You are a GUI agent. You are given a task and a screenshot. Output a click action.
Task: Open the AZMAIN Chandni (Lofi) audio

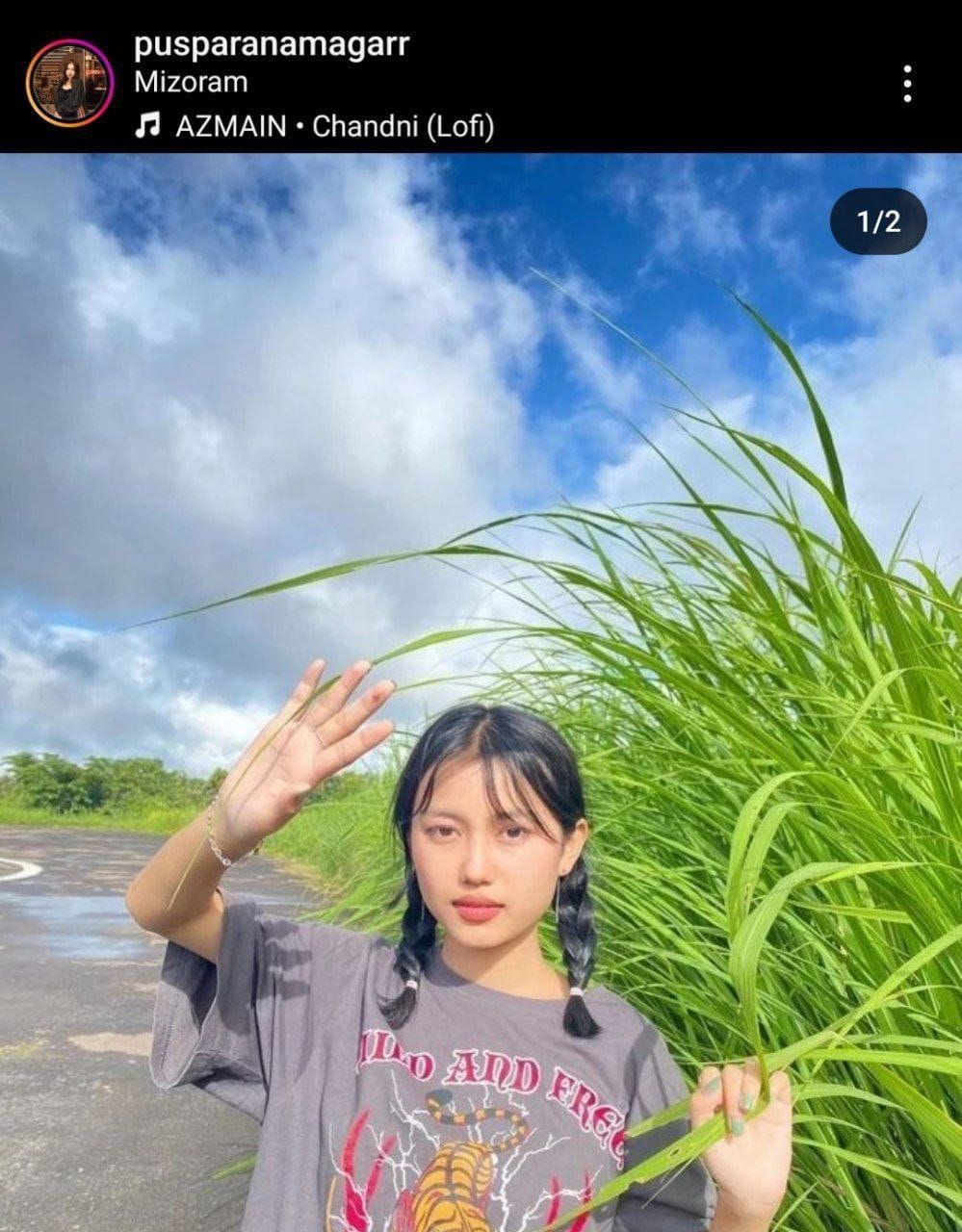point(333,126)
